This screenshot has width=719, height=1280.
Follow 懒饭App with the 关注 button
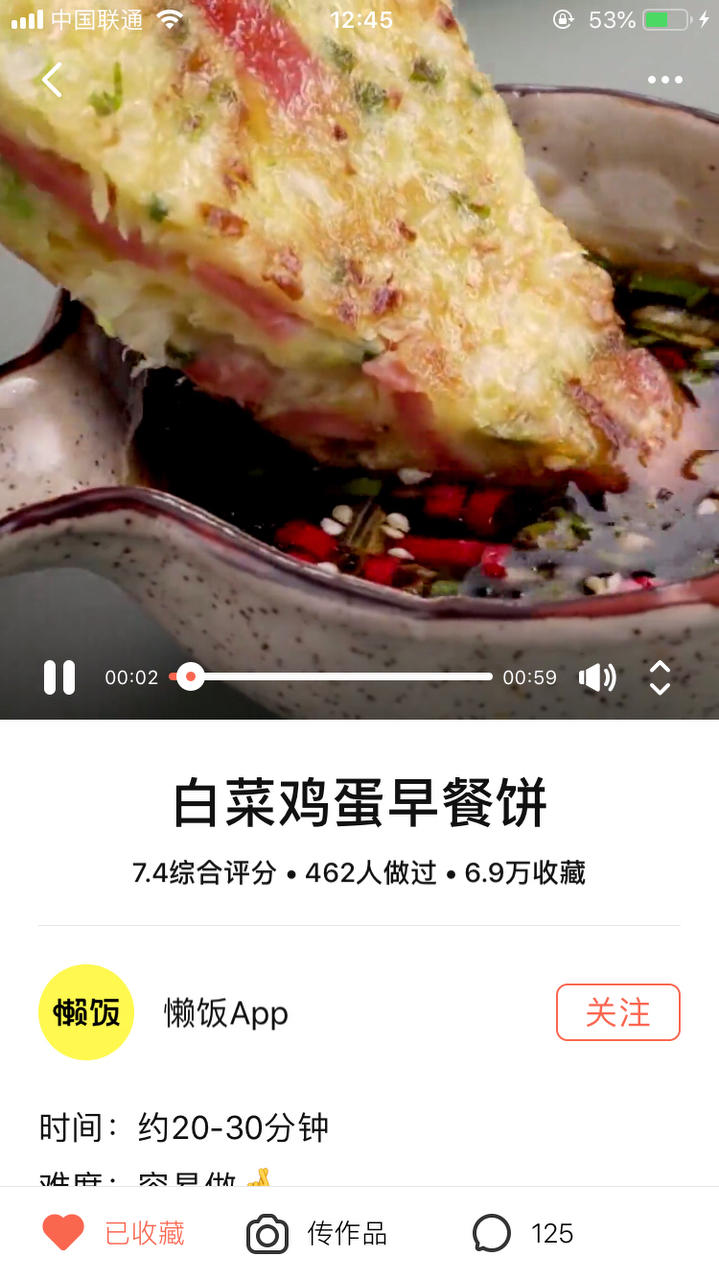click(x=618, y=1012)
